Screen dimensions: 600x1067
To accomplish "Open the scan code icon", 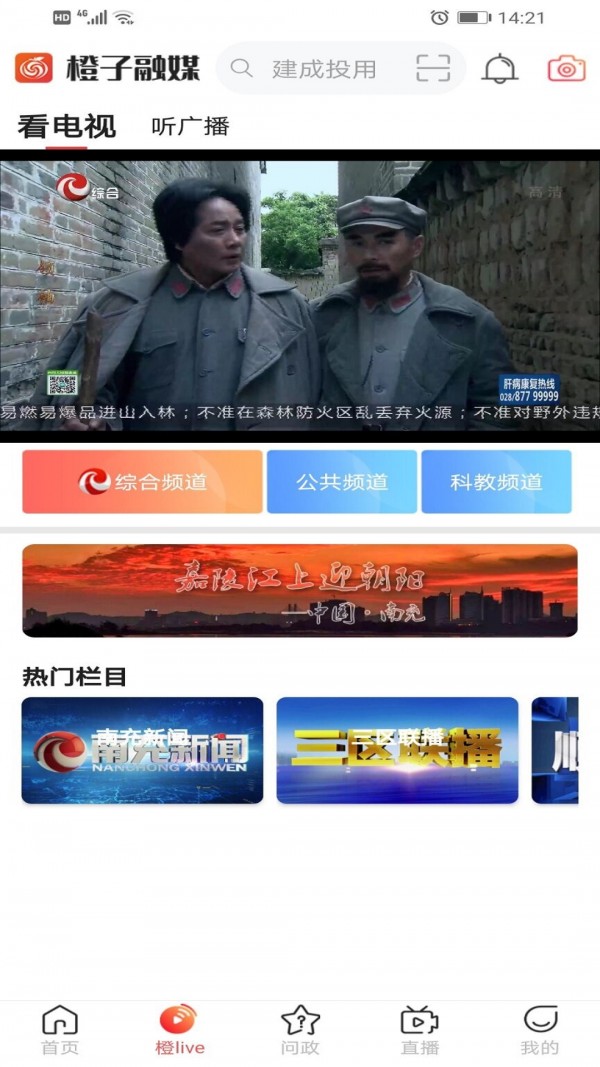I will [x=433, y=68].
